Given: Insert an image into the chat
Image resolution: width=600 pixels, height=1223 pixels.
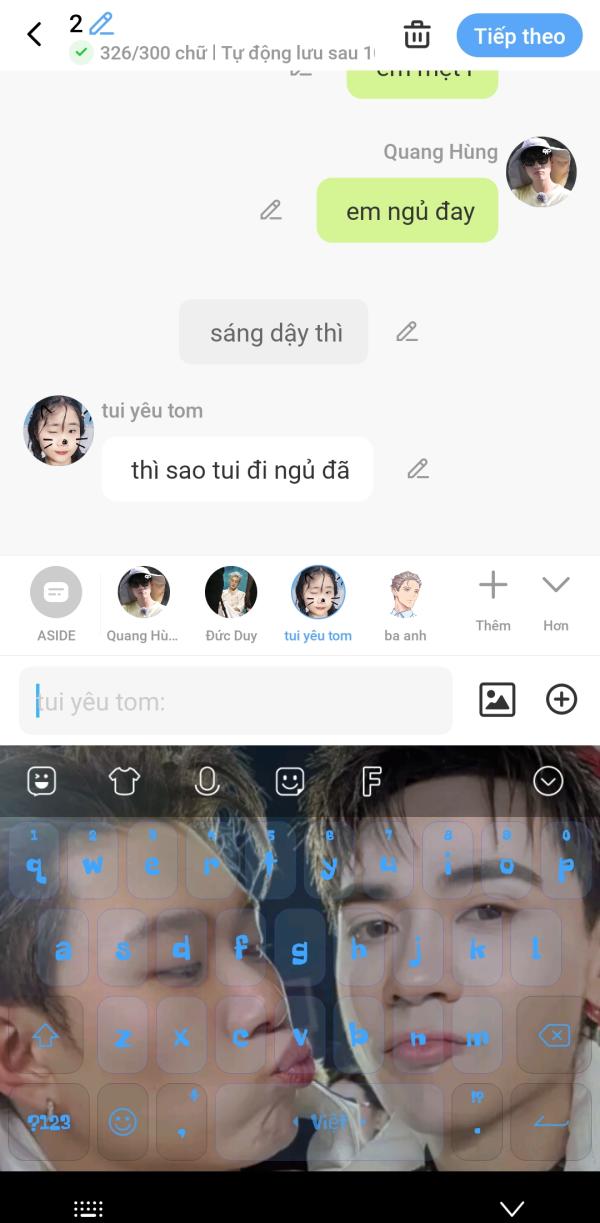Looking at the screenshot, I should pos(497,699).
